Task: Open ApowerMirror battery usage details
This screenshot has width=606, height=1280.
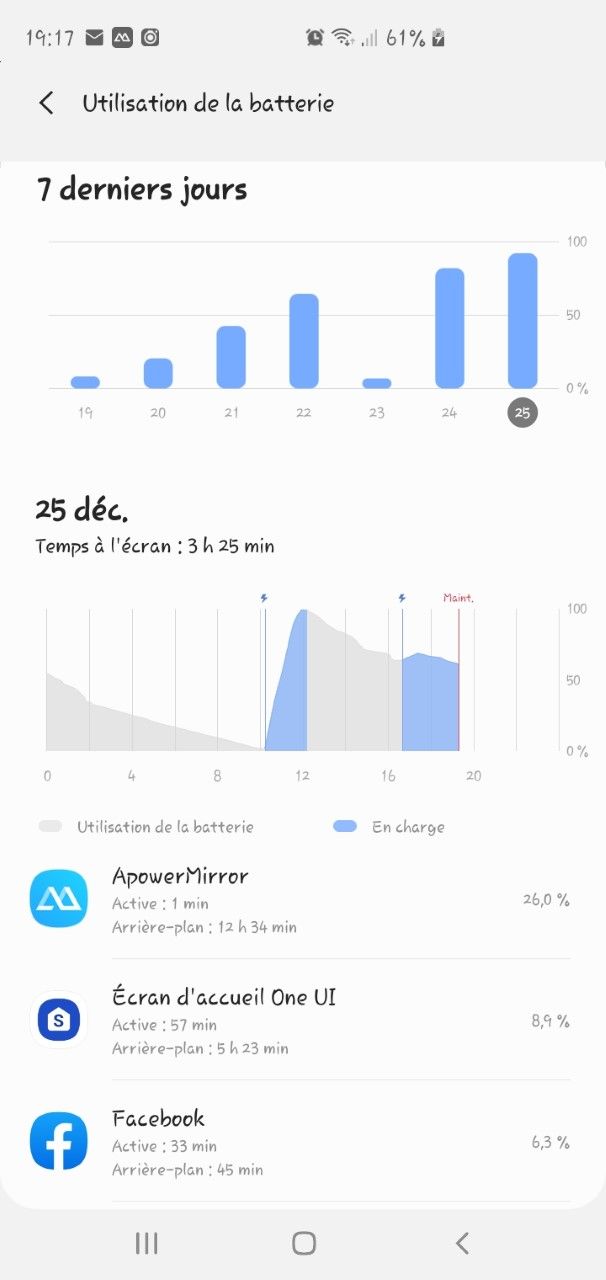Action: (x=300, y=899)
